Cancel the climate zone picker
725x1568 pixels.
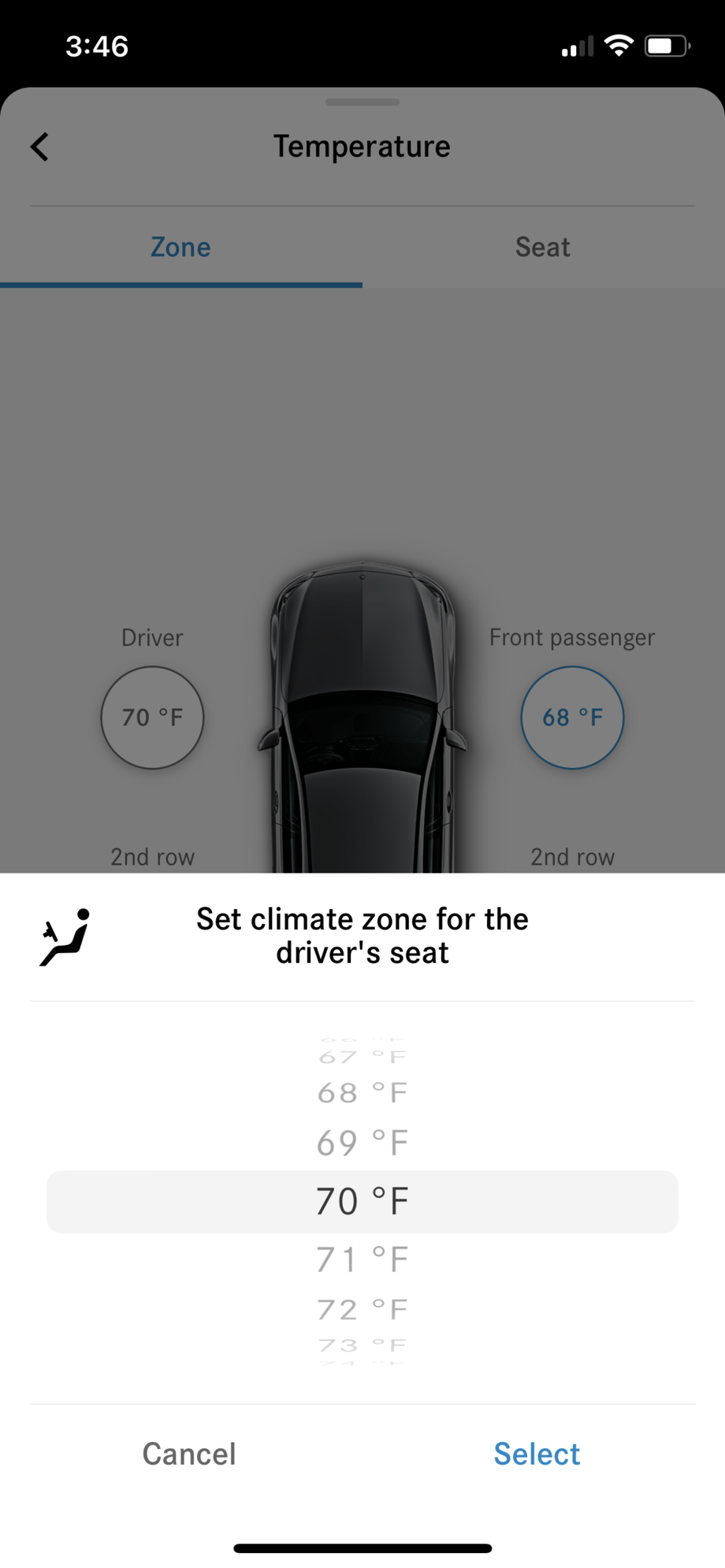[189, 1454]
